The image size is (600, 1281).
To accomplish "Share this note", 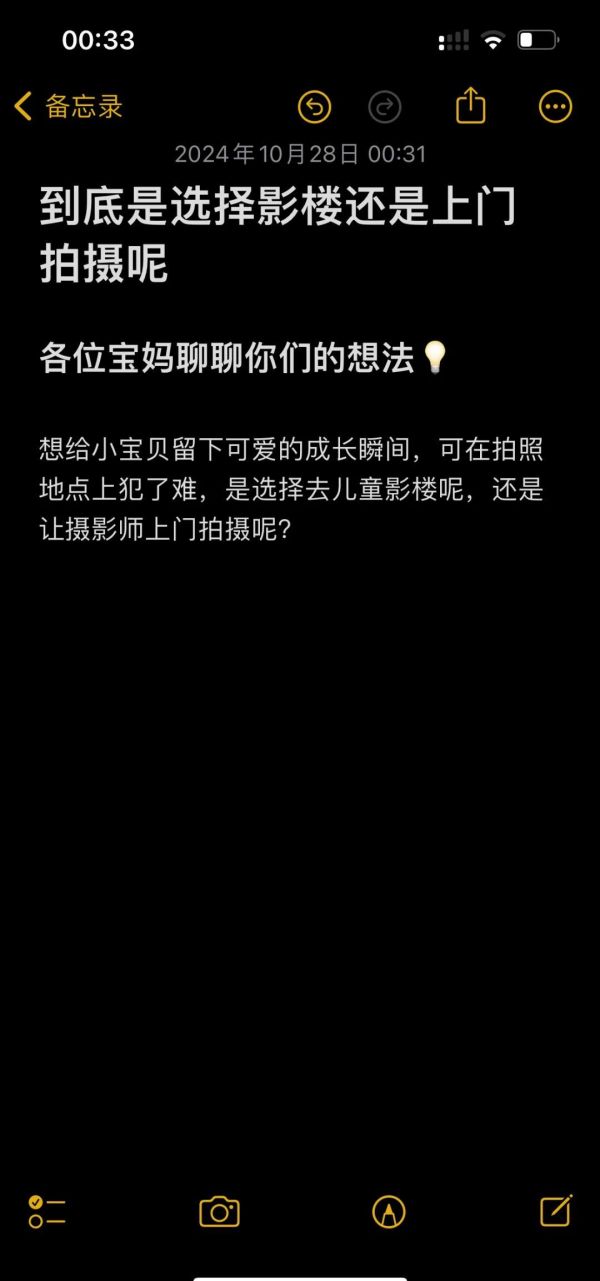I will [470, 105].
